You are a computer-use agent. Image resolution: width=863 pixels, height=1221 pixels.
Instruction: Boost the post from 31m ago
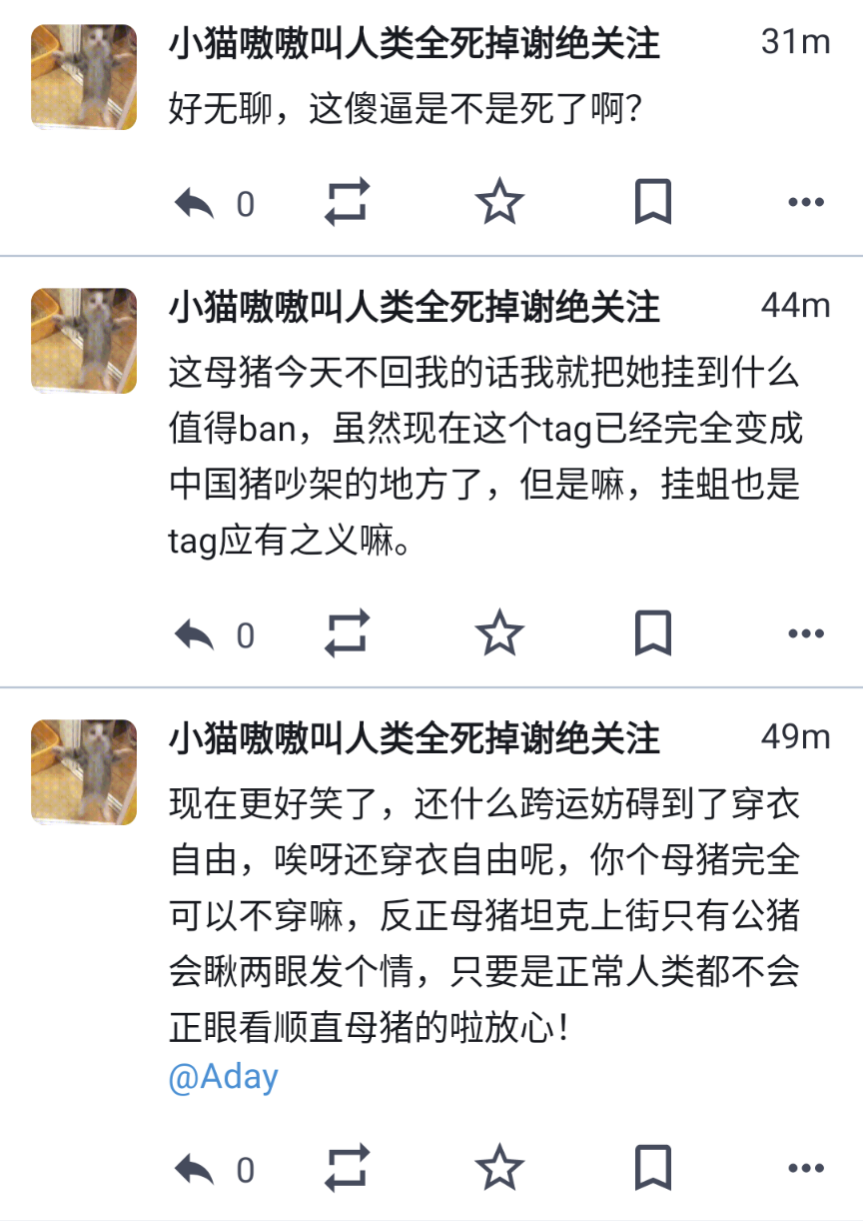point(348,203)
